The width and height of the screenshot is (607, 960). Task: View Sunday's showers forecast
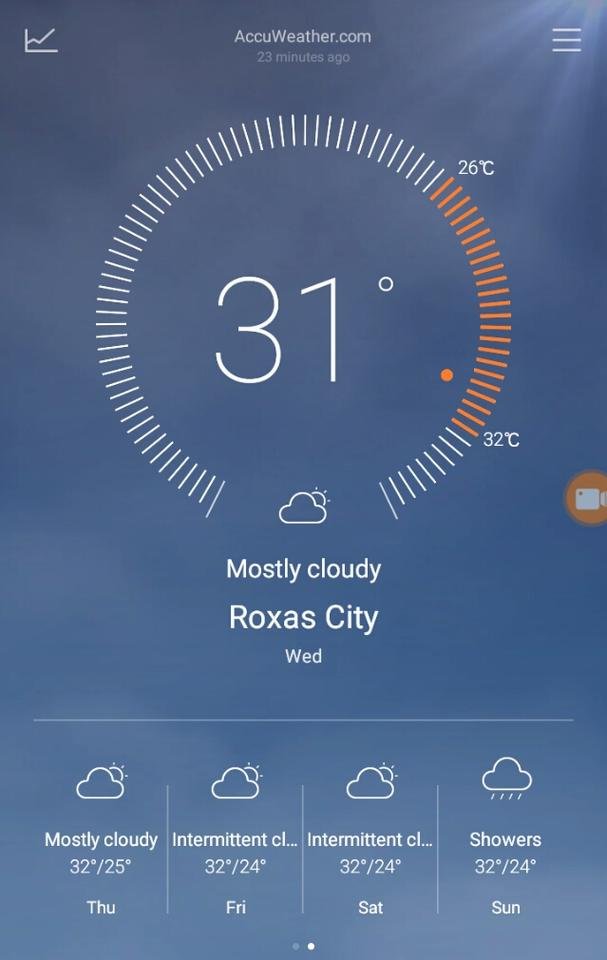click(x=505, y=839)
